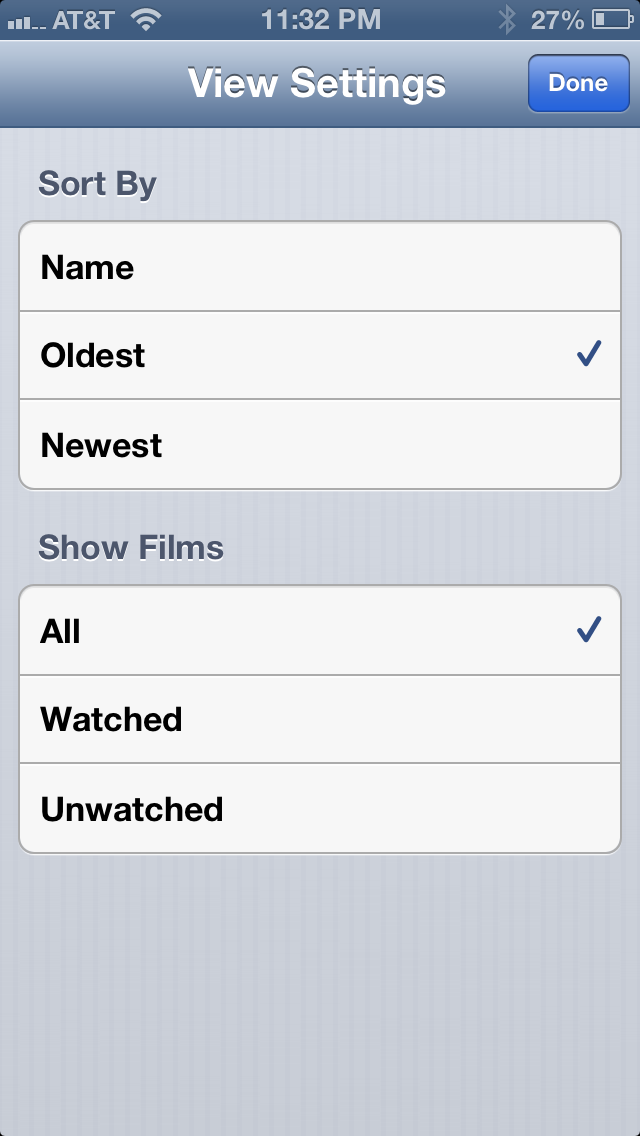Tap Done to close View Settings
640x1136 pixels.
pyautogui.click(x=578, y=83)
